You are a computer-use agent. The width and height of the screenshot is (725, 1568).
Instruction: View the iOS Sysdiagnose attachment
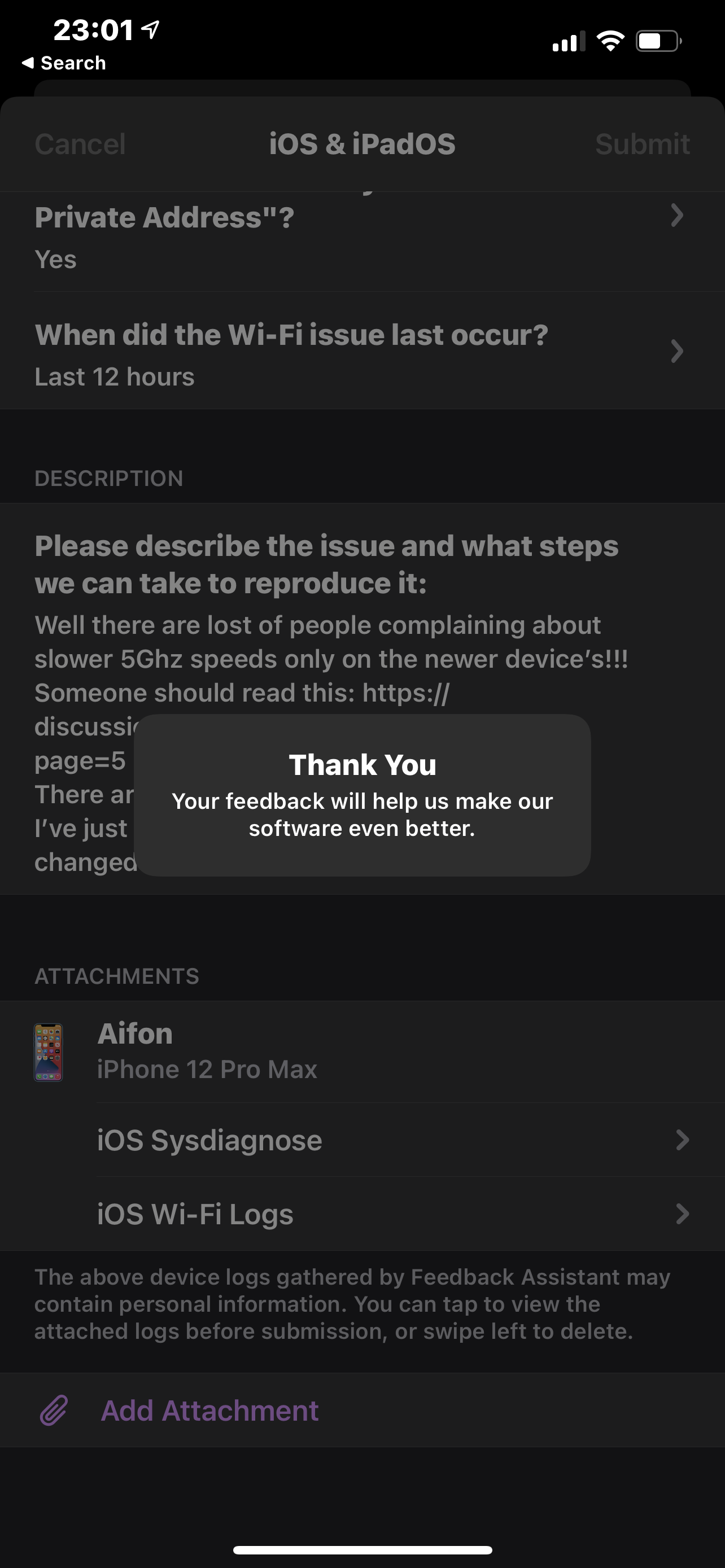[x=392, y=1140]
